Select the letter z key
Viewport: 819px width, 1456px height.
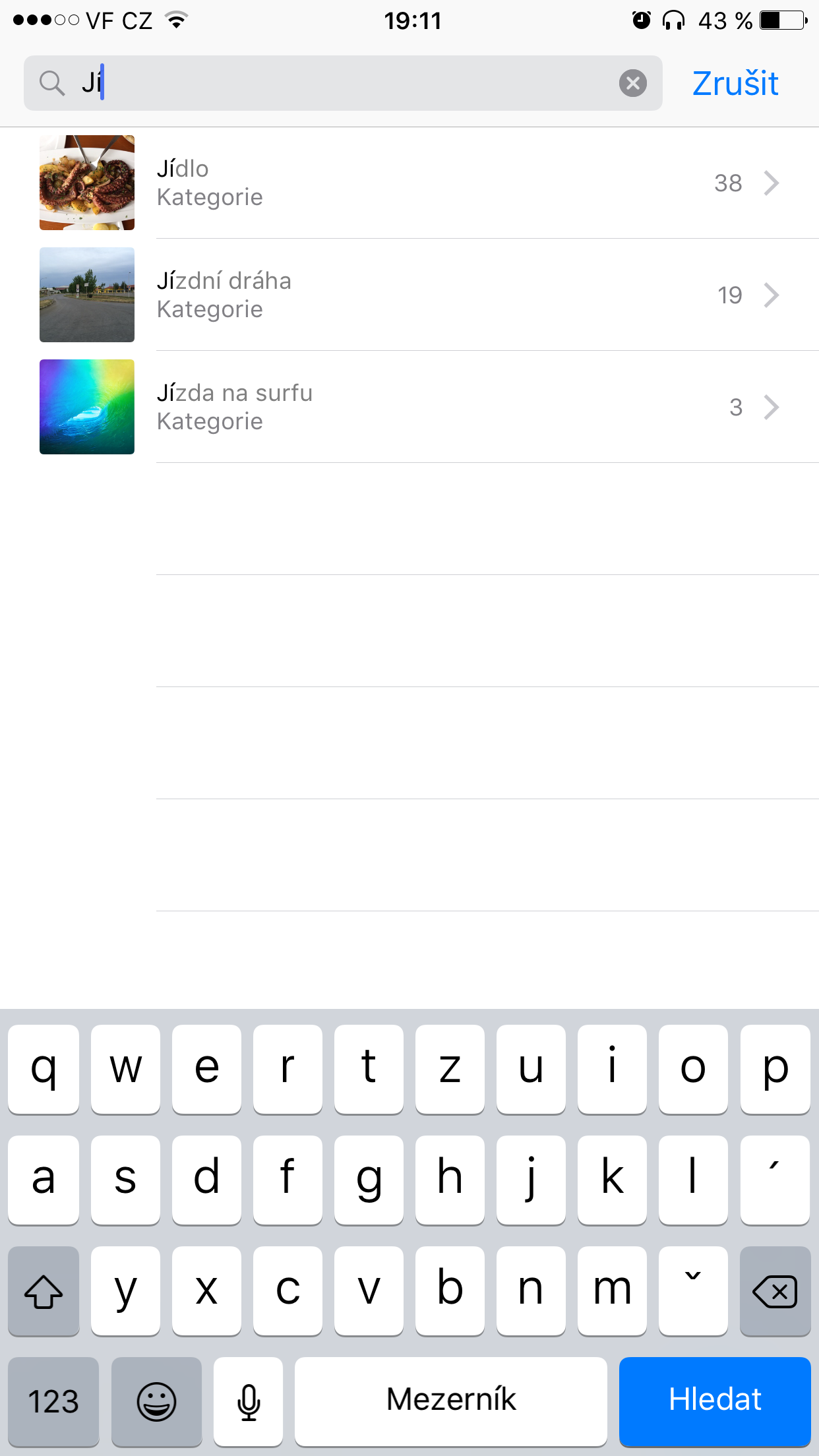(x=450, y=1068)
